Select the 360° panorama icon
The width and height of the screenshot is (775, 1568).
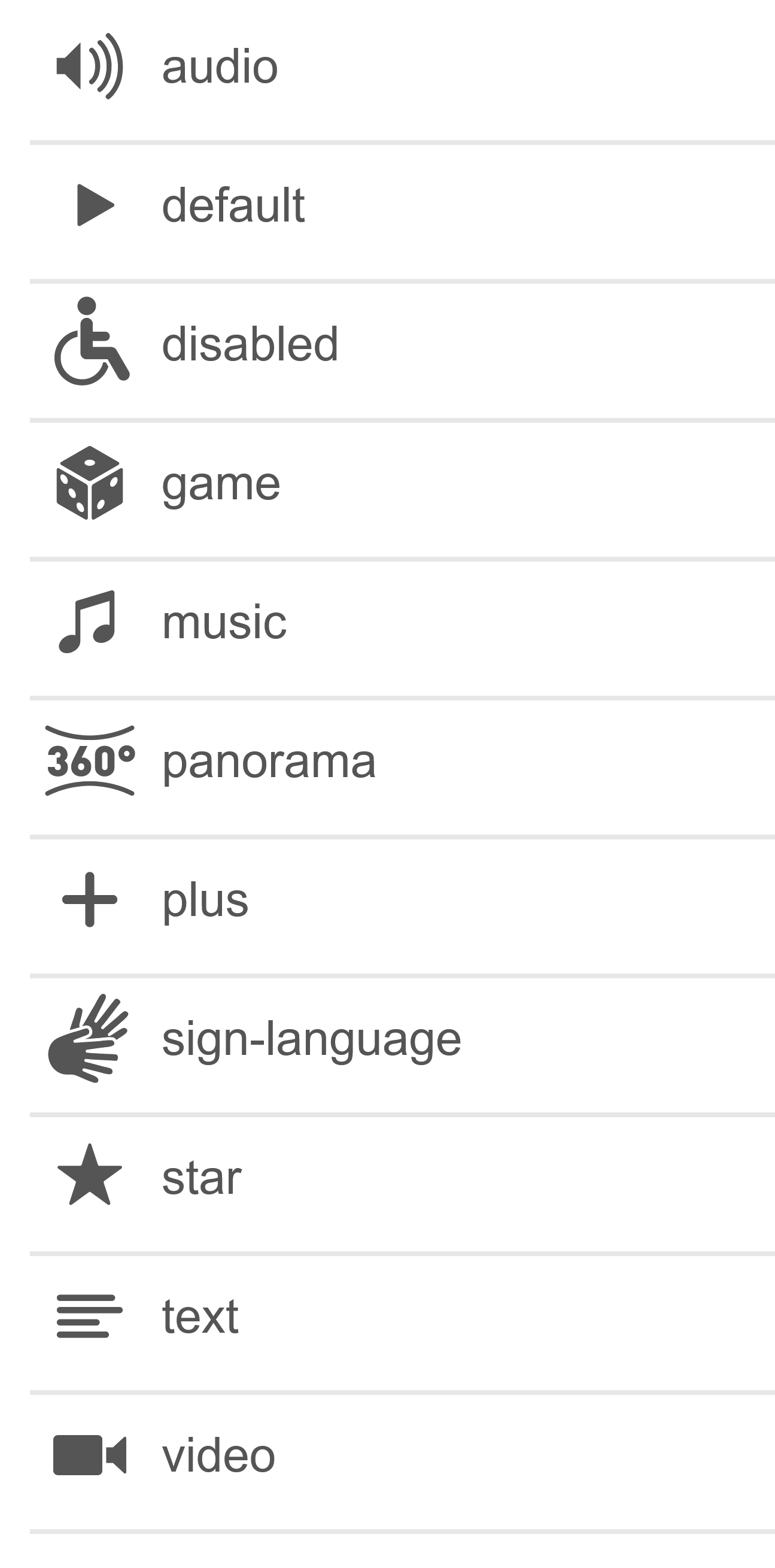pyautogui.click(x=90, y=761)
